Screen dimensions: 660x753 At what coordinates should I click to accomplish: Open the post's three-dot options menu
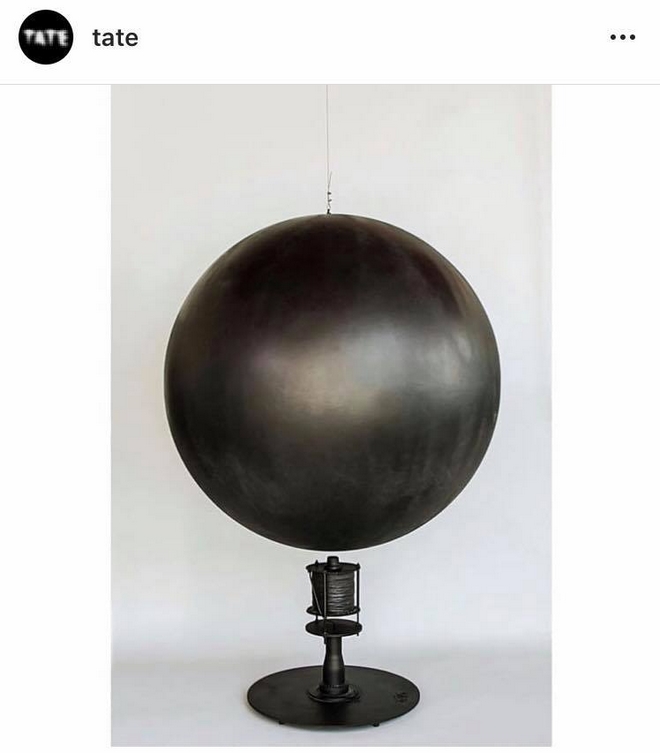(622, 38)
